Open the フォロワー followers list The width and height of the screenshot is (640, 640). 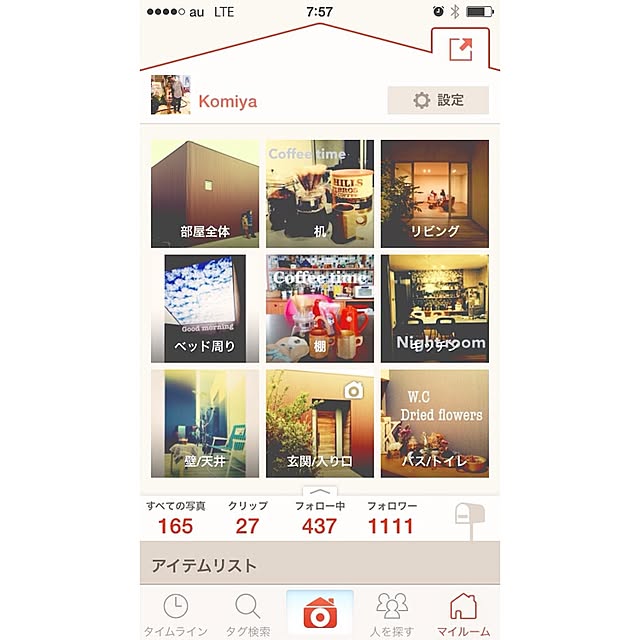(392, 517)
